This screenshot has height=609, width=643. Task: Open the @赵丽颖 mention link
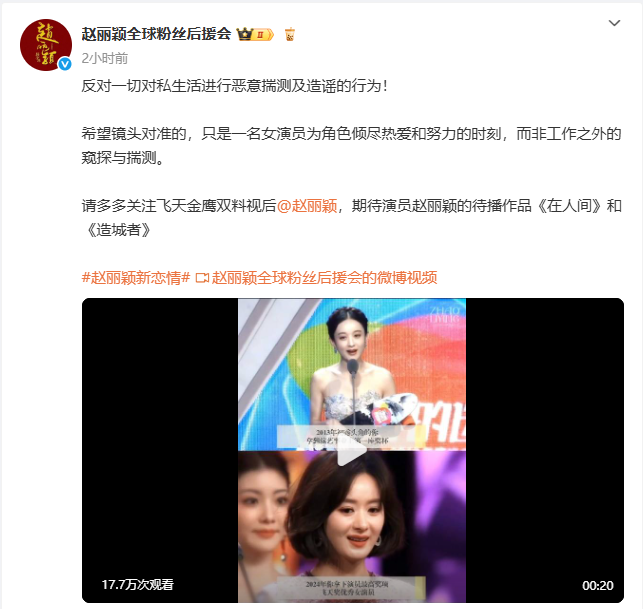308,206
